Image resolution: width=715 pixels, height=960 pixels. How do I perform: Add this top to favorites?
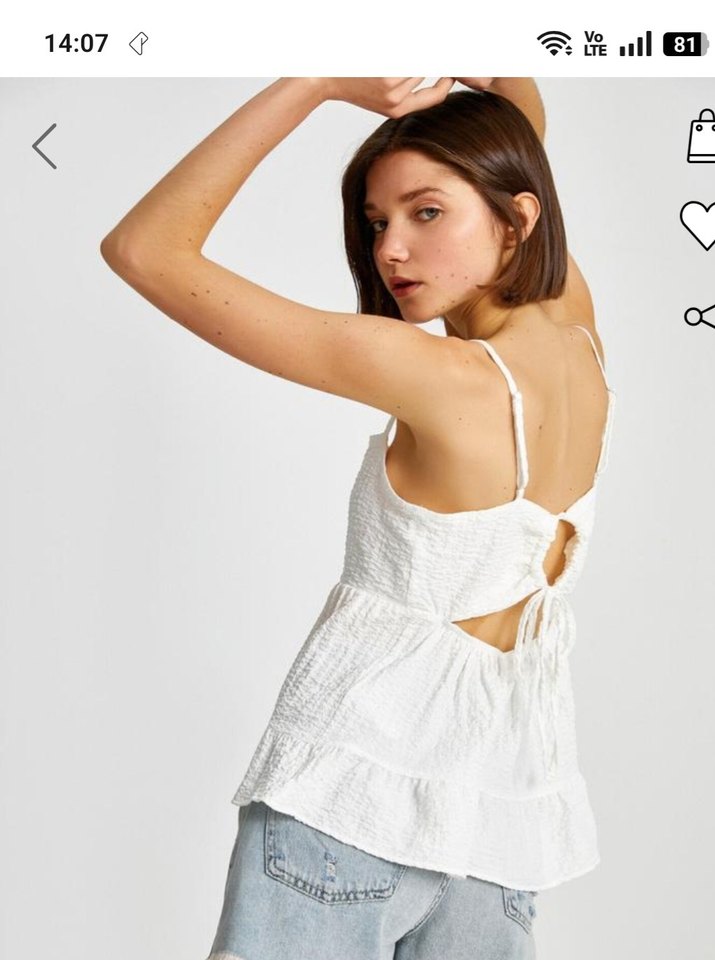click(699, 224)
